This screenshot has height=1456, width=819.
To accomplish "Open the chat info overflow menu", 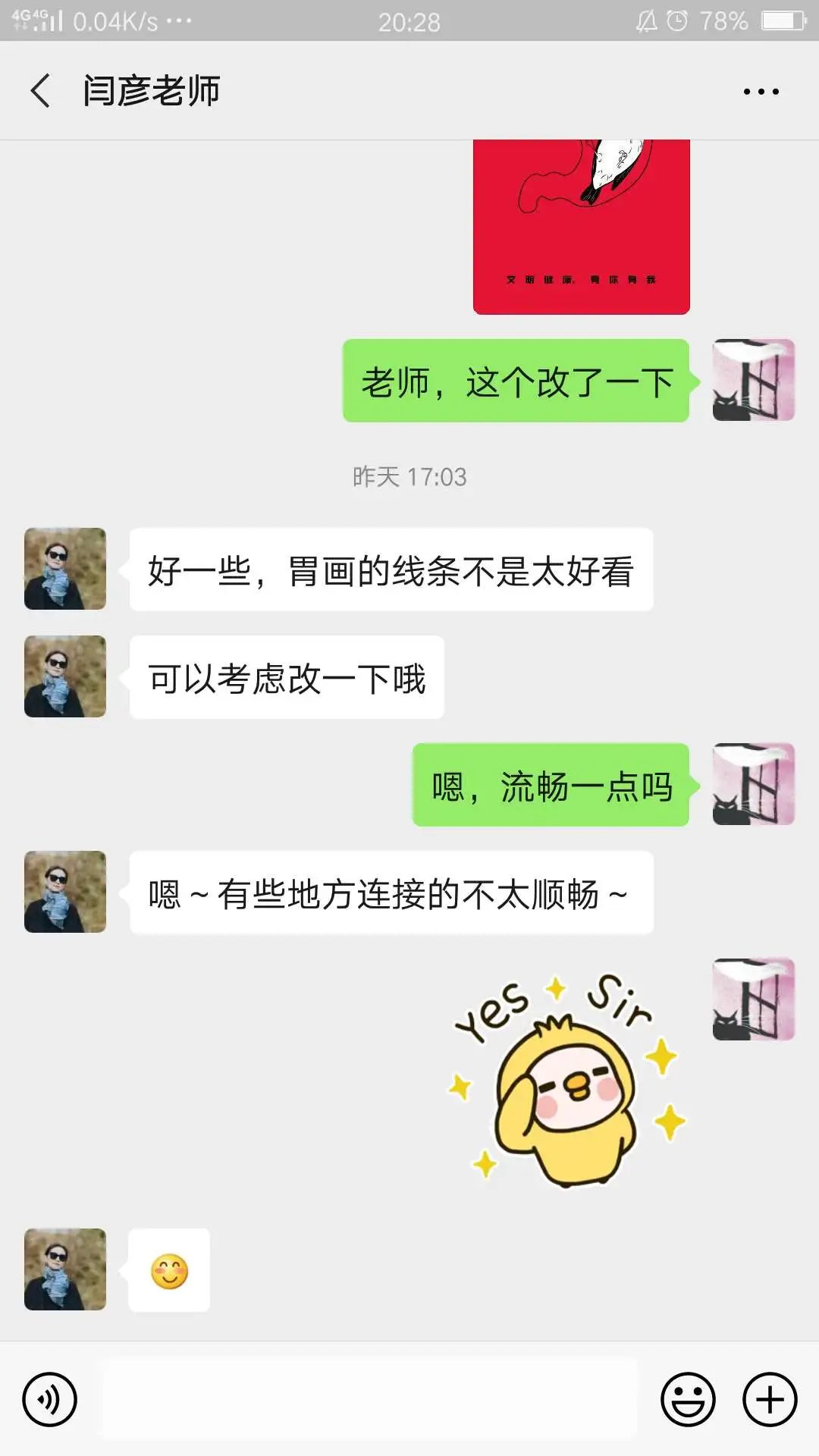I will 761,92.
